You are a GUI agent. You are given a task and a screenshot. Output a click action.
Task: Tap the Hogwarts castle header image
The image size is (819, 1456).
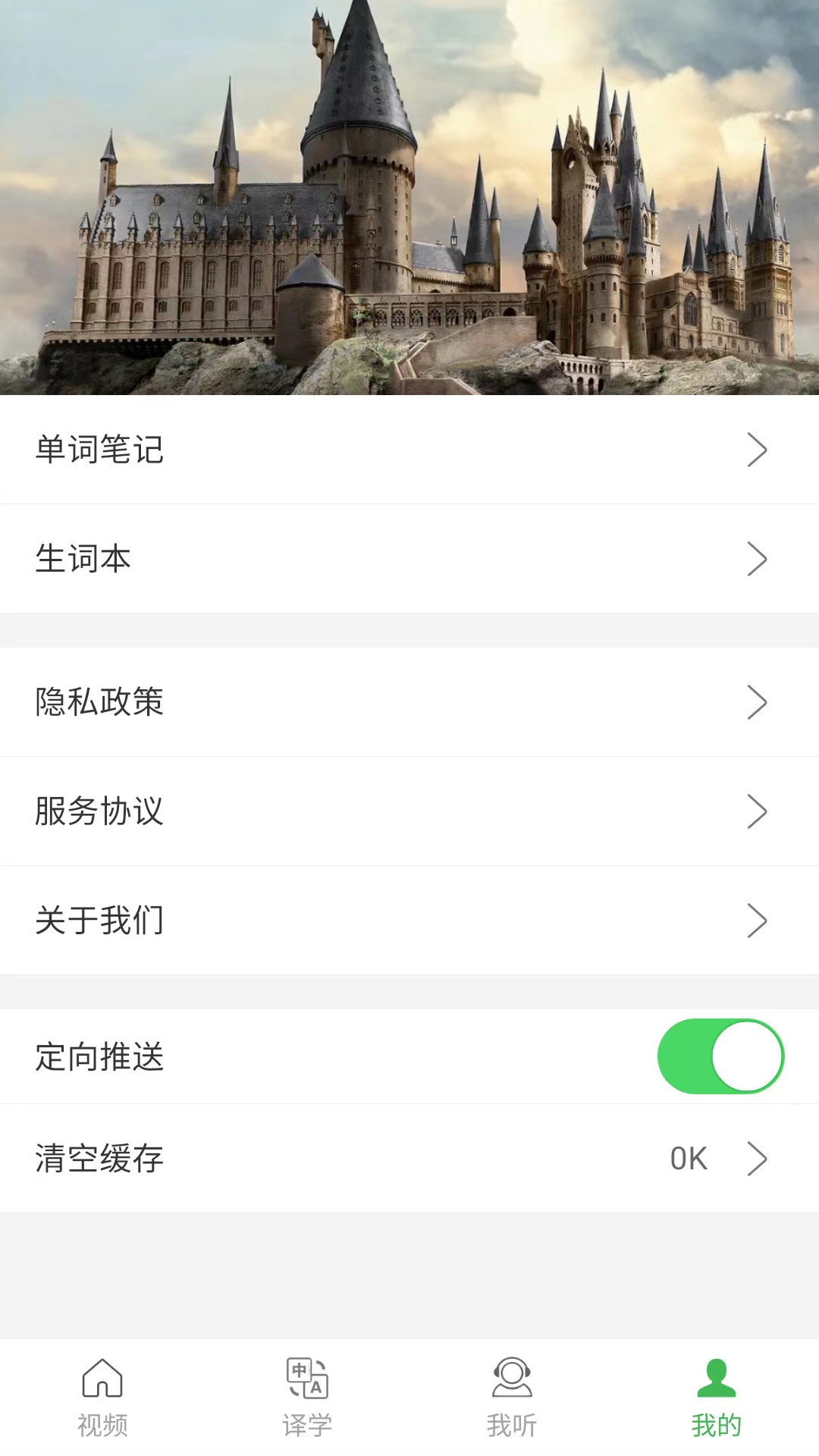(x=409, y=197)
